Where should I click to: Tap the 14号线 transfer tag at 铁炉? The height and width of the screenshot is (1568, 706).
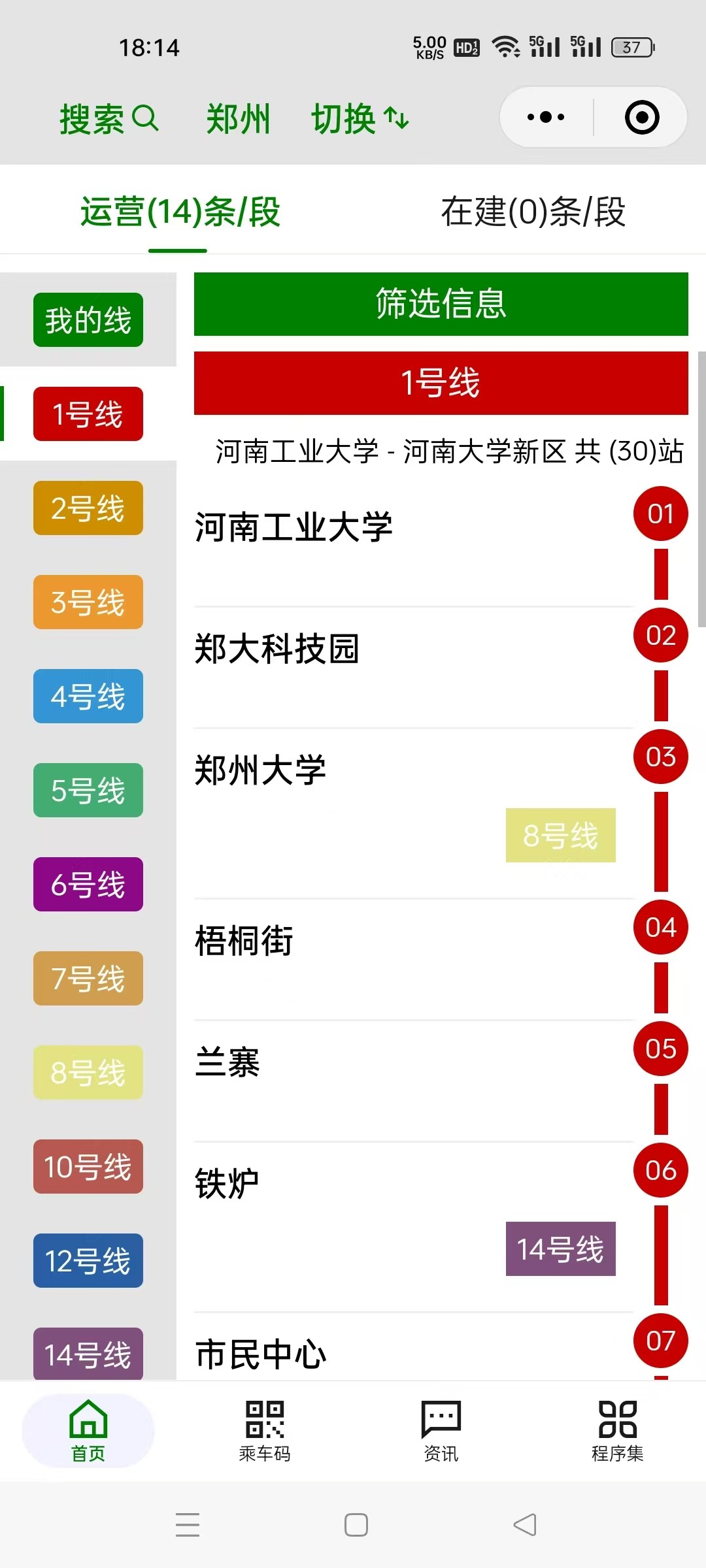[560, 1249]
